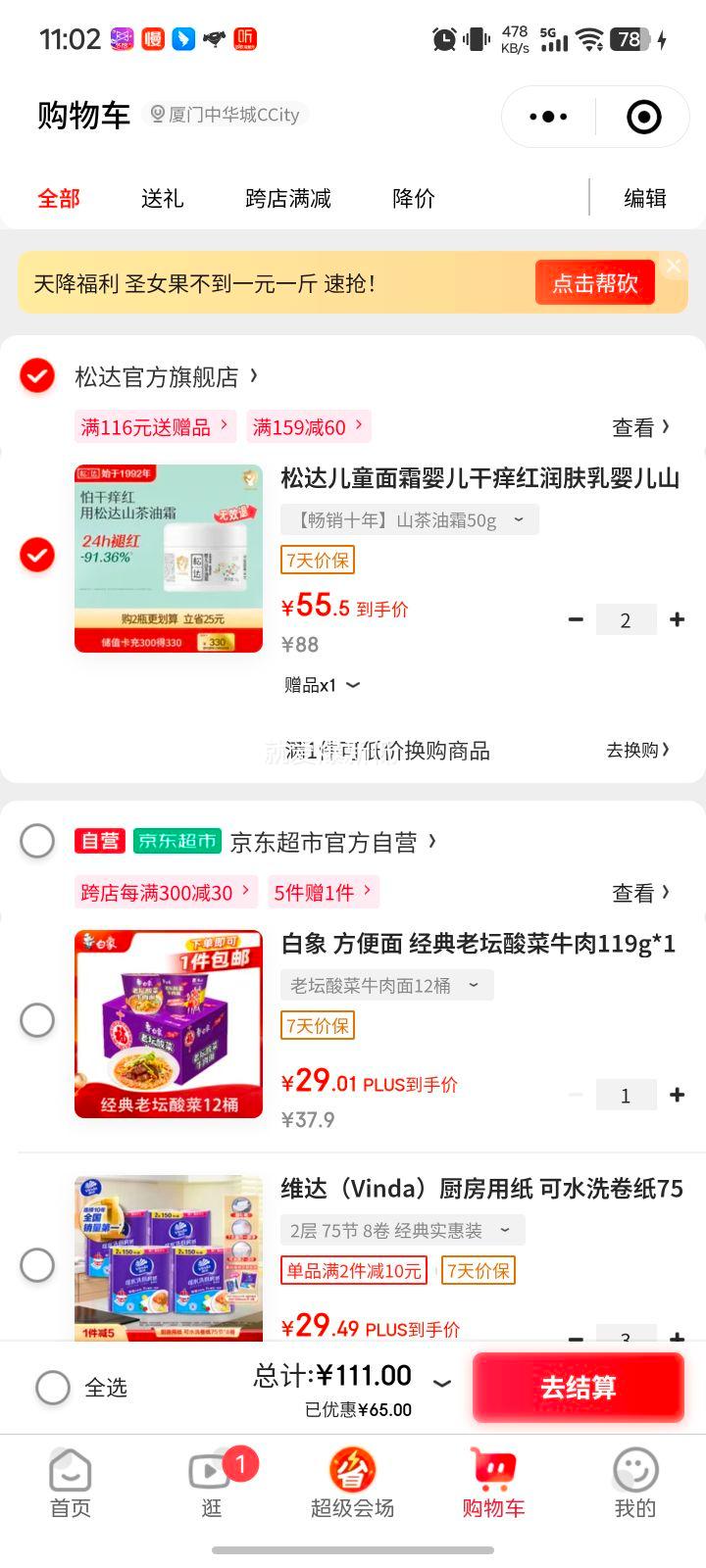
Task: Increase 白象方便面 quantity with plus stepper
Action: click(677, 1095)
